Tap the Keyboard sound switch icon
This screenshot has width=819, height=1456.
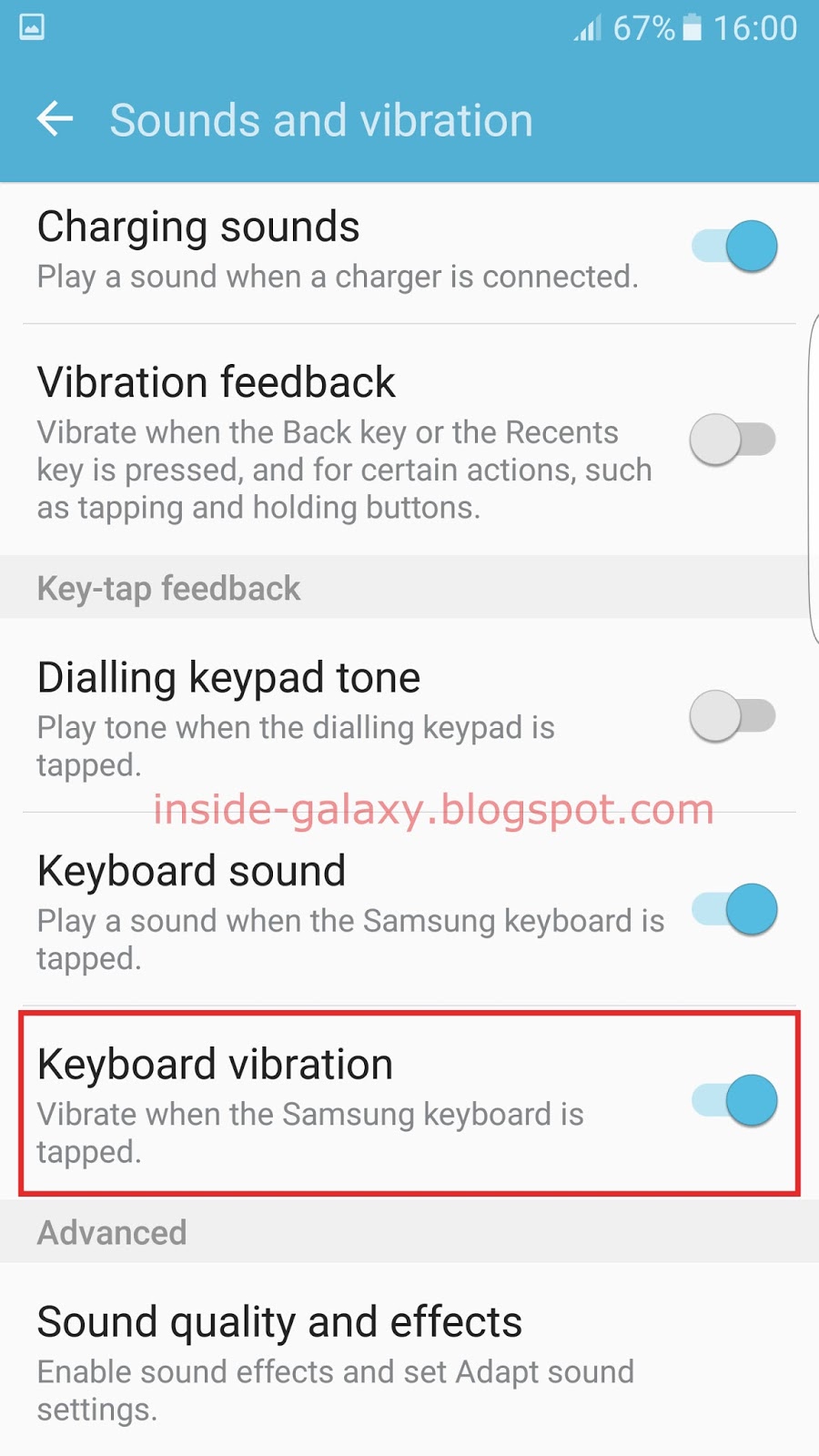(x=731, y=909)
